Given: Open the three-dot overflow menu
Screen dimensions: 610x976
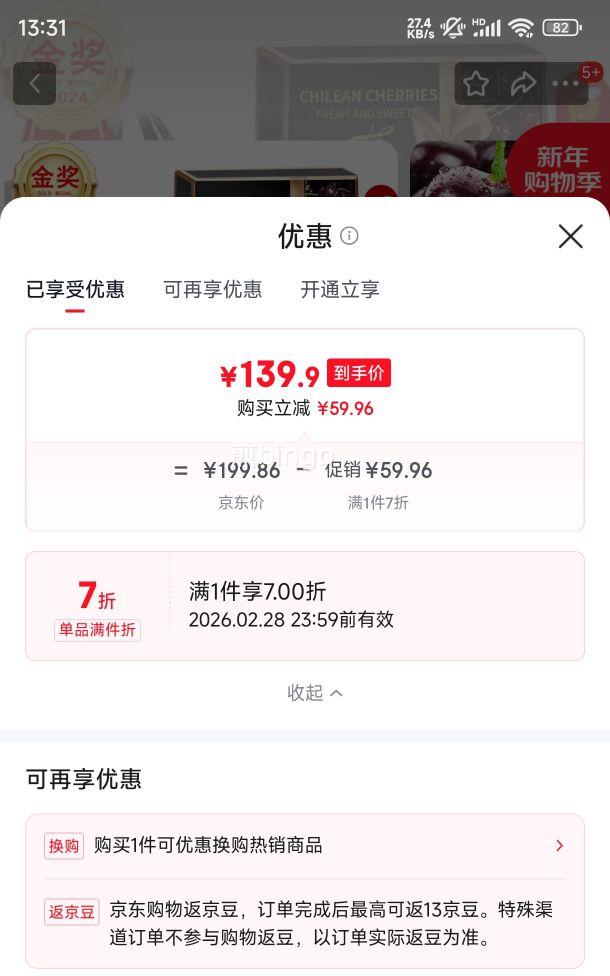Looking at the screenshot, I should tap(565, 83).
